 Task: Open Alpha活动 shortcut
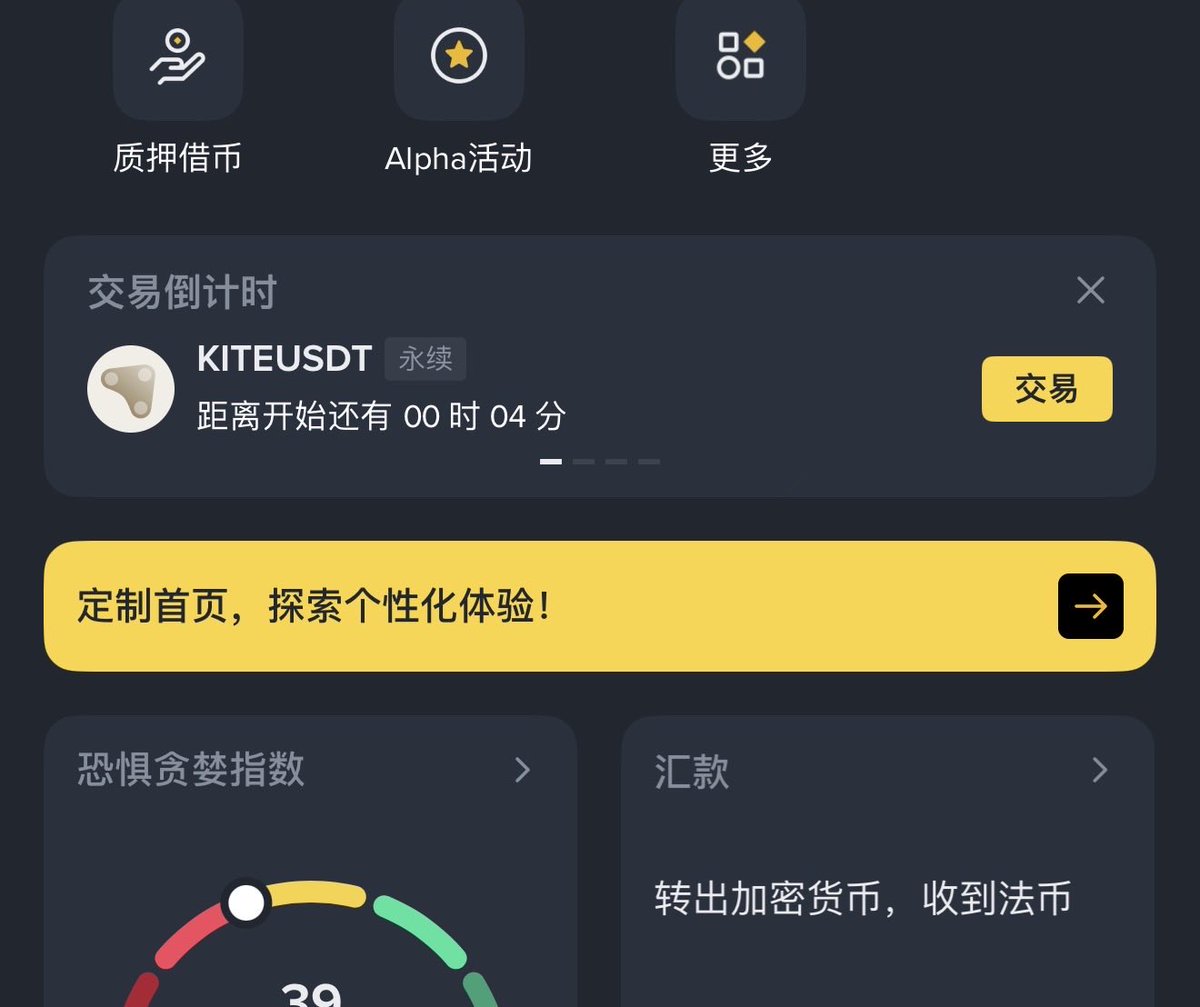459,60
